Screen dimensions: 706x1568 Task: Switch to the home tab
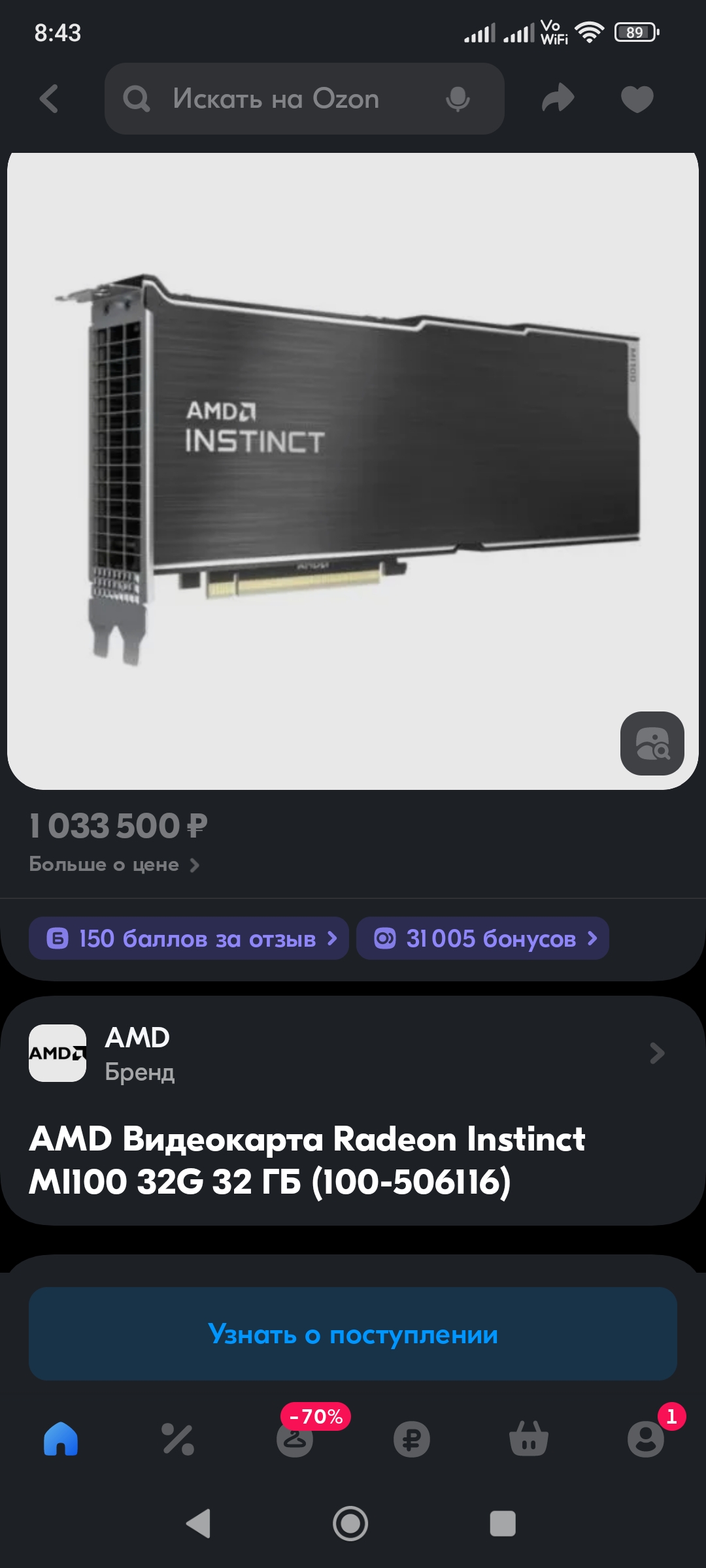pos(61,1439)
